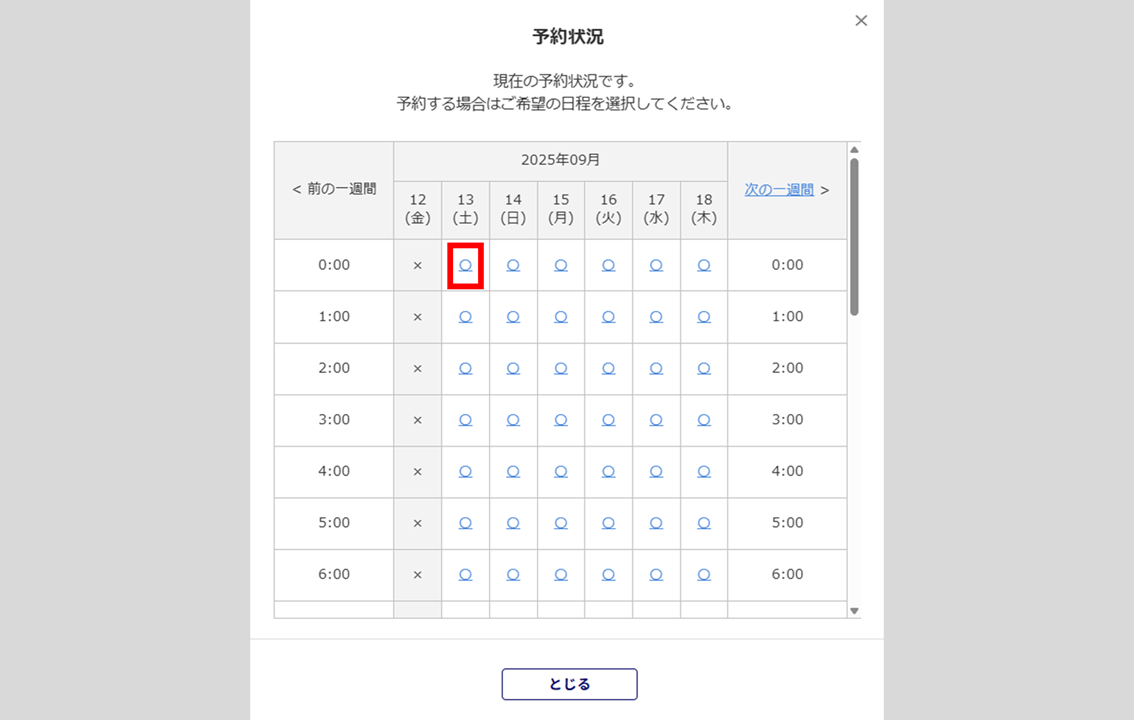The image size is (1134, 720).
Task: Pick 0:00 slot on 18 (木)
Action: click(704, 265)
